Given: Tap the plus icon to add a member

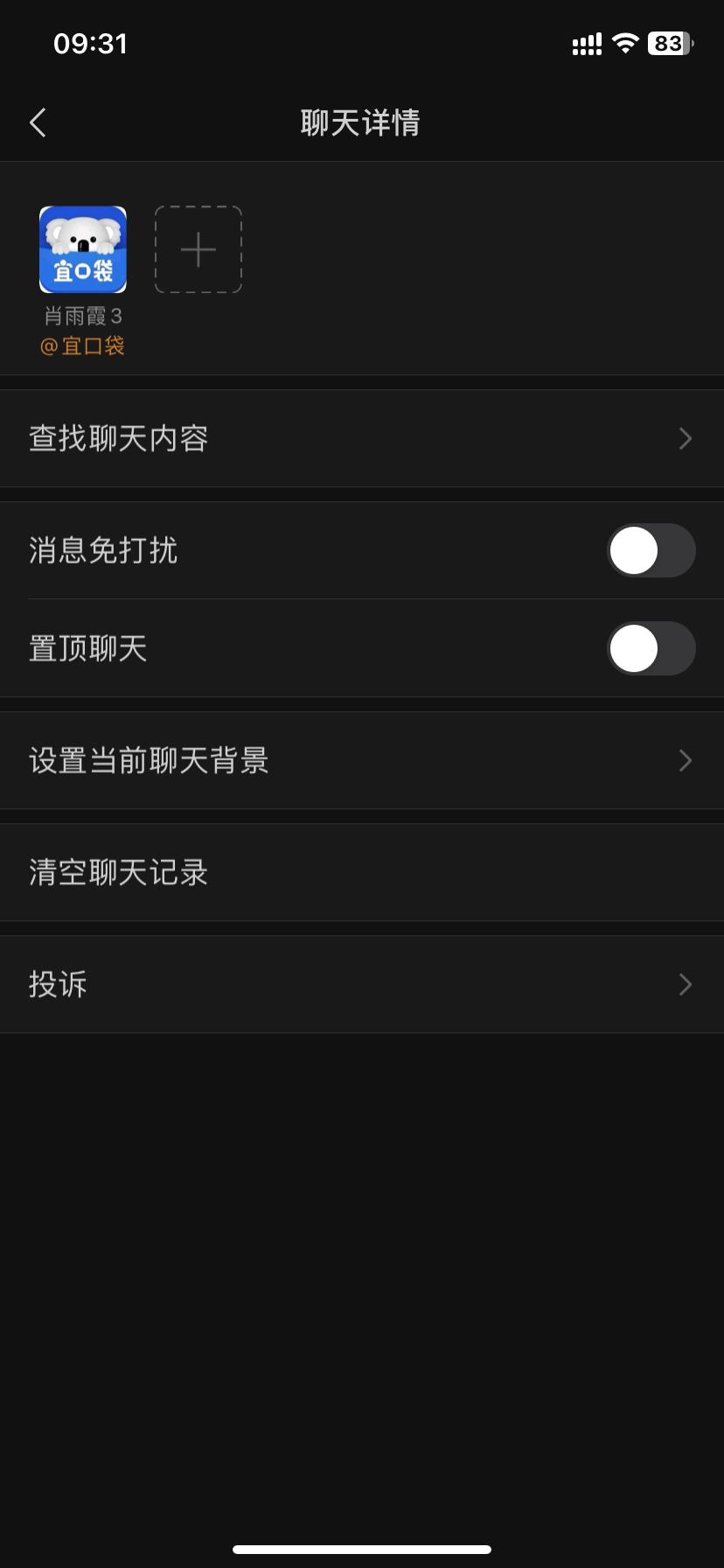Looking at the screenshot, I should coord(198,249).
